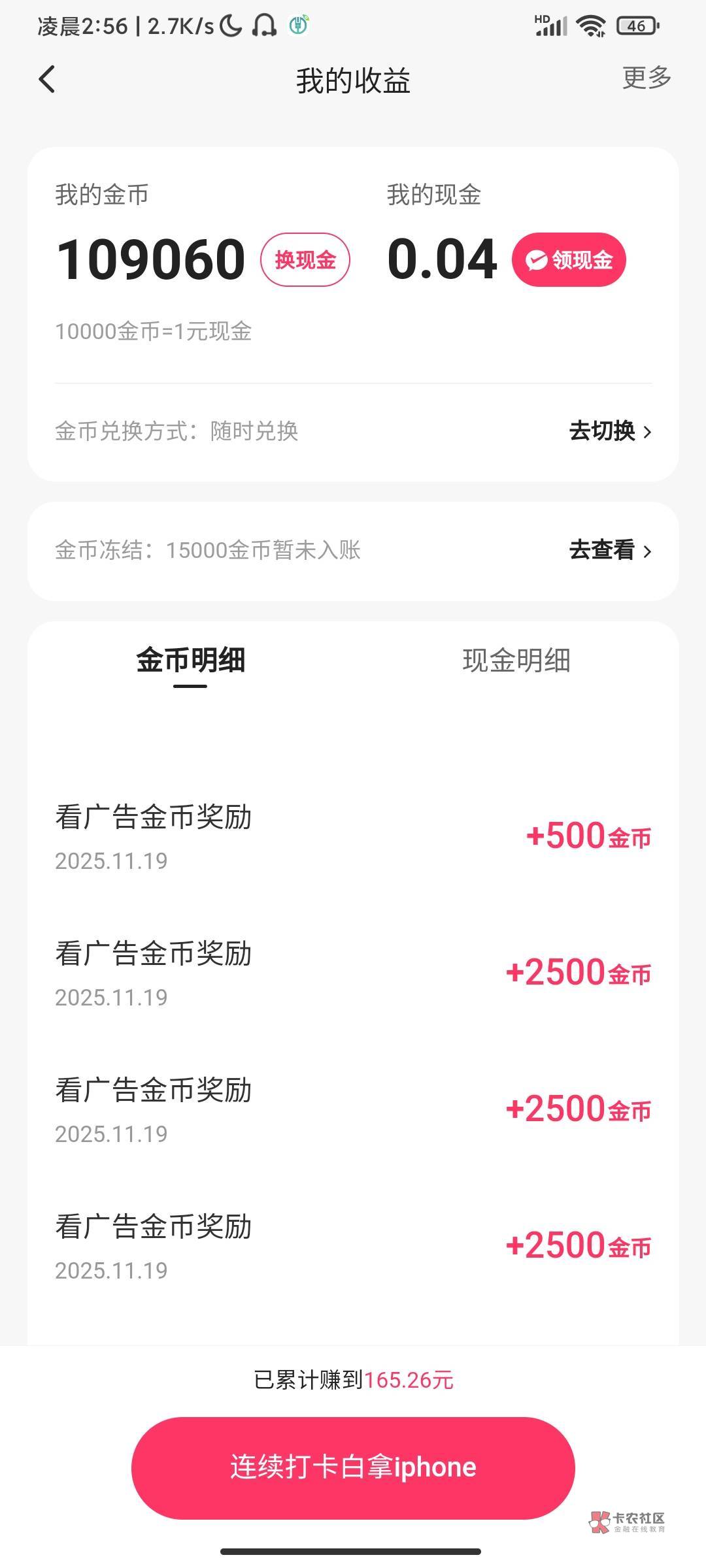Image resolution: width=706 pixels, height=1568 pixels.
Task: Open 更多 at the top right
Action: 647,78
